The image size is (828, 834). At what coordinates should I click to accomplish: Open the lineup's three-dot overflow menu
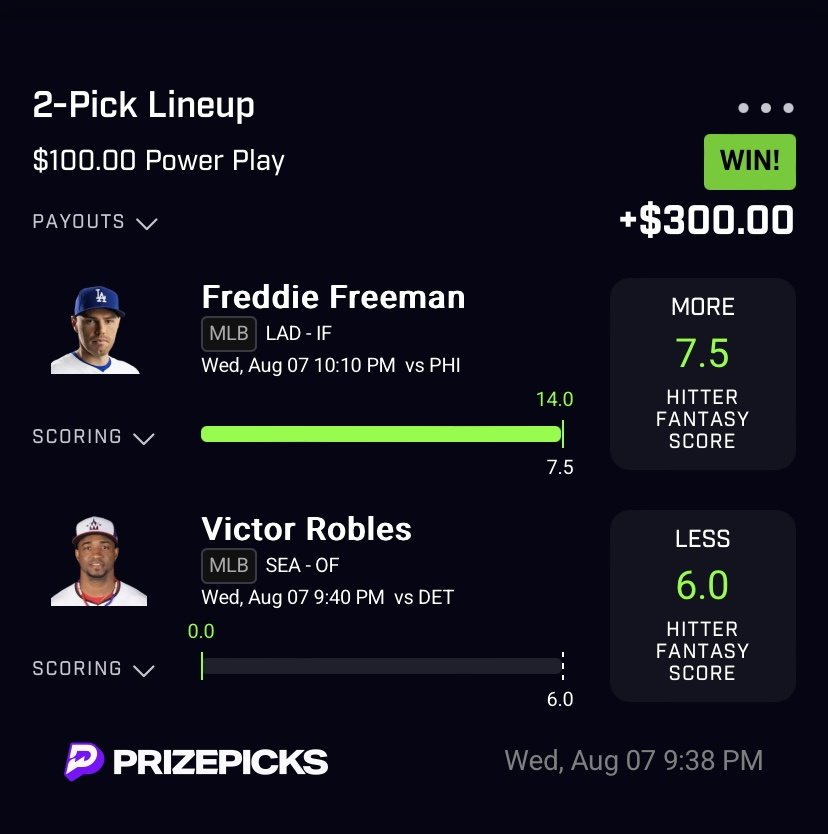tap(765, 108)
